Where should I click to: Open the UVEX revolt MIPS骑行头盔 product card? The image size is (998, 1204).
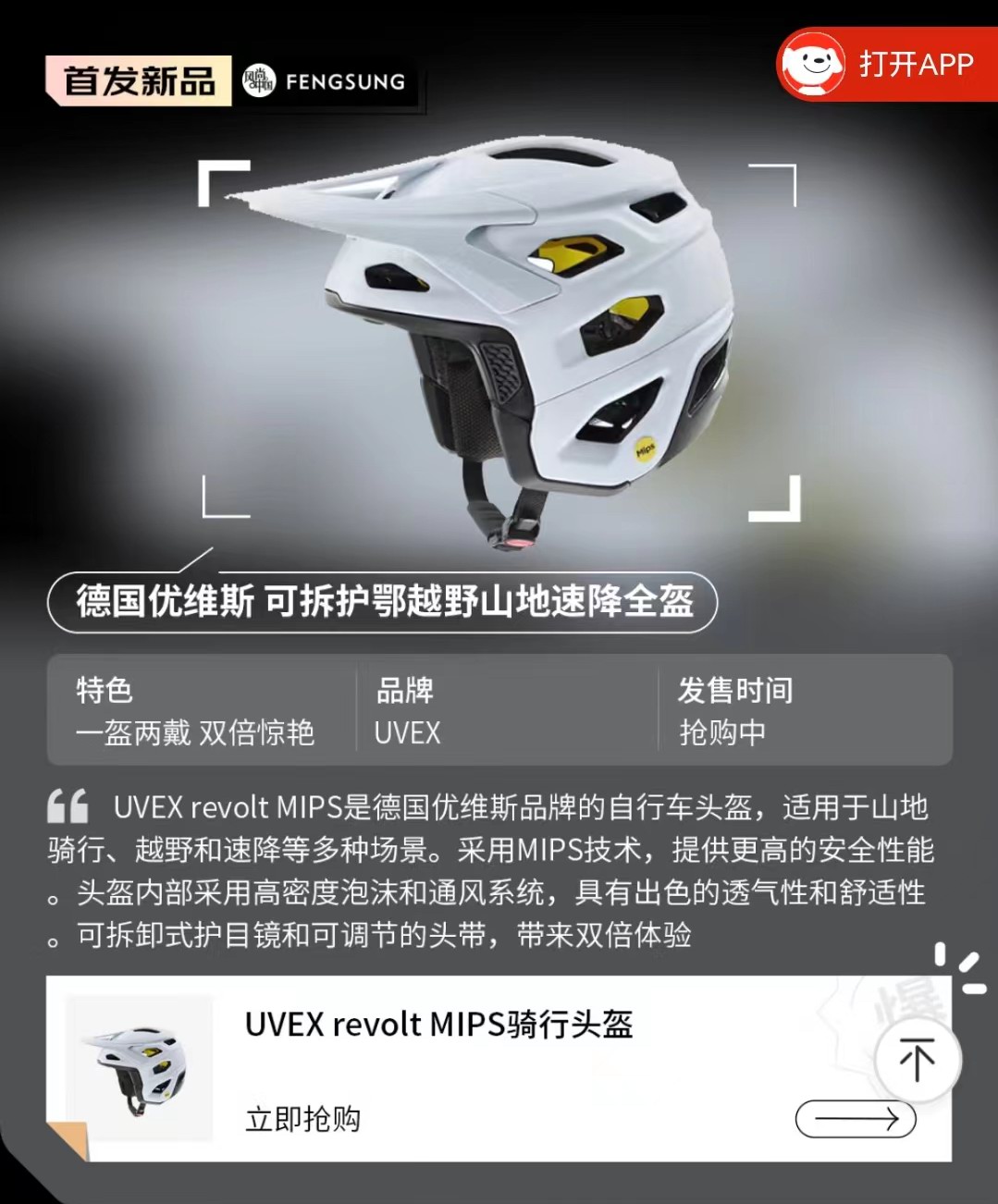439,1026
